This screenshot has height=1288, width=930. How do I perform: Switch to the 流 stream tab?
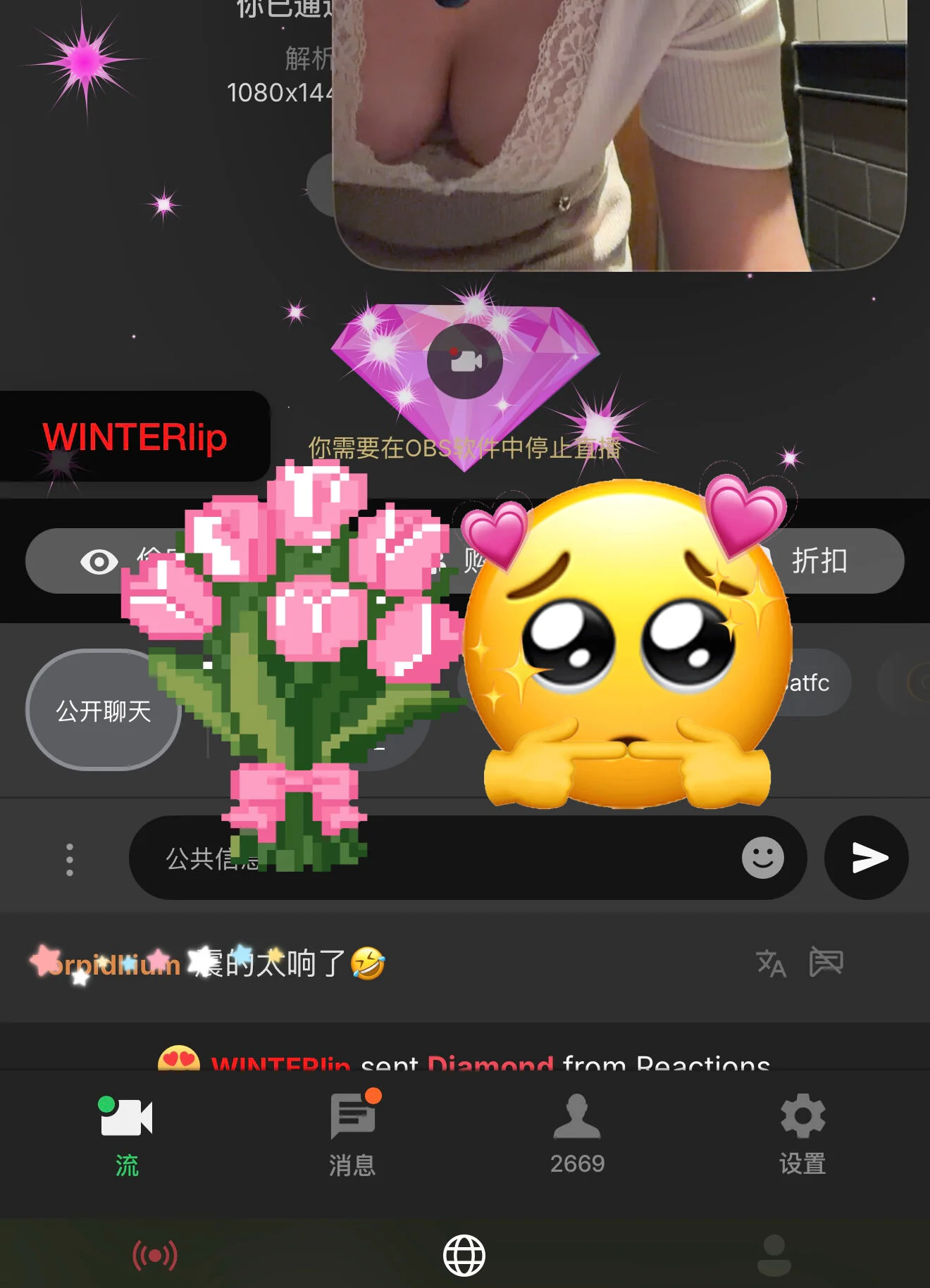(x=127, y=1134)
